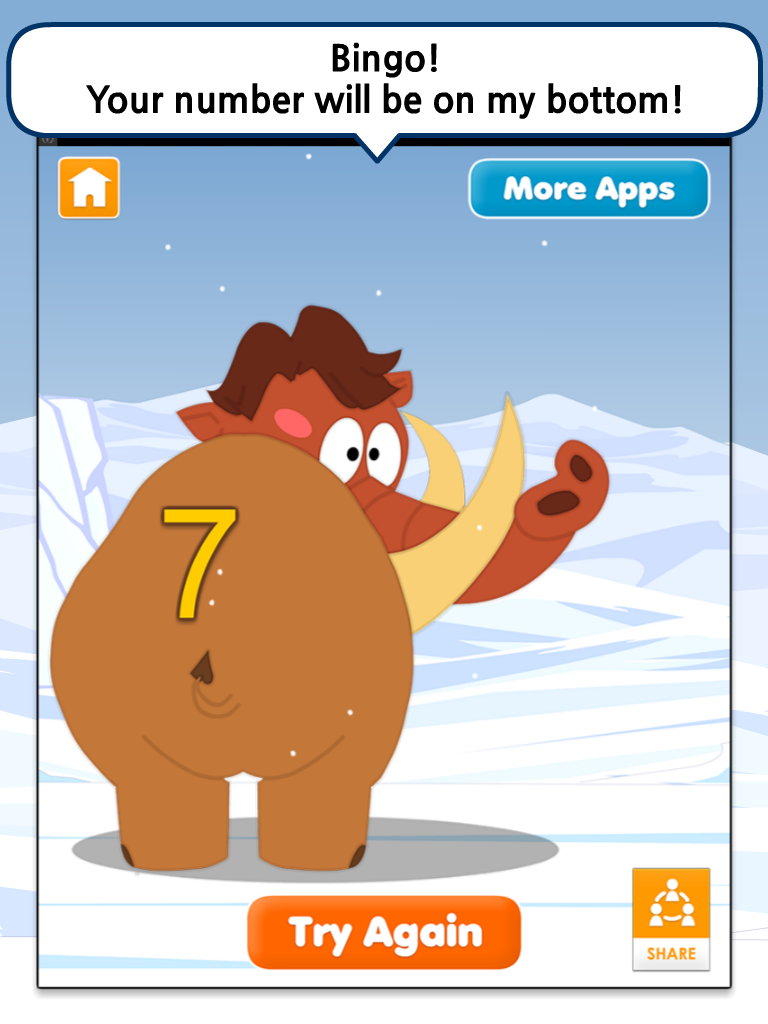Open More Apps

(589, 189)
